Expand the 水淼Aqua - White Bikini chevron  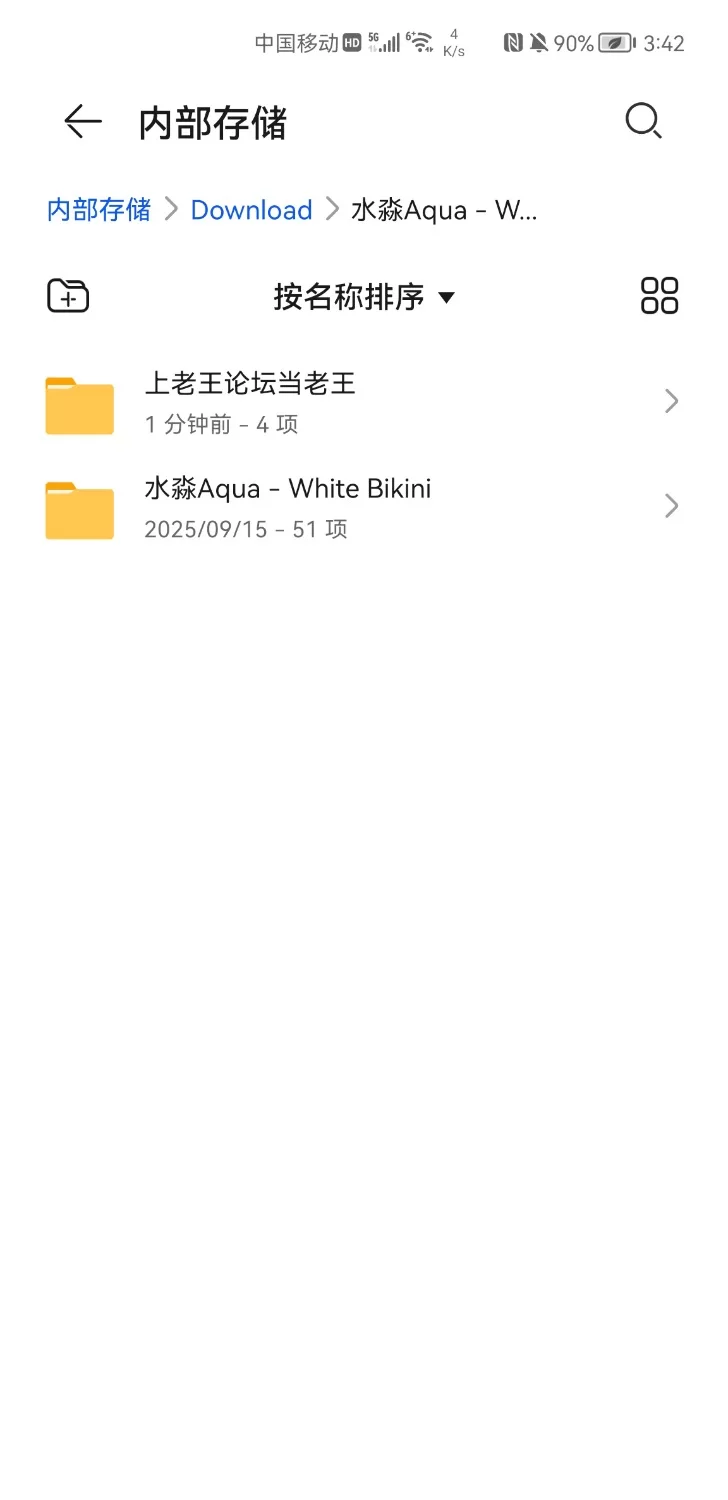pyautogui.click(x=671, y=506)
